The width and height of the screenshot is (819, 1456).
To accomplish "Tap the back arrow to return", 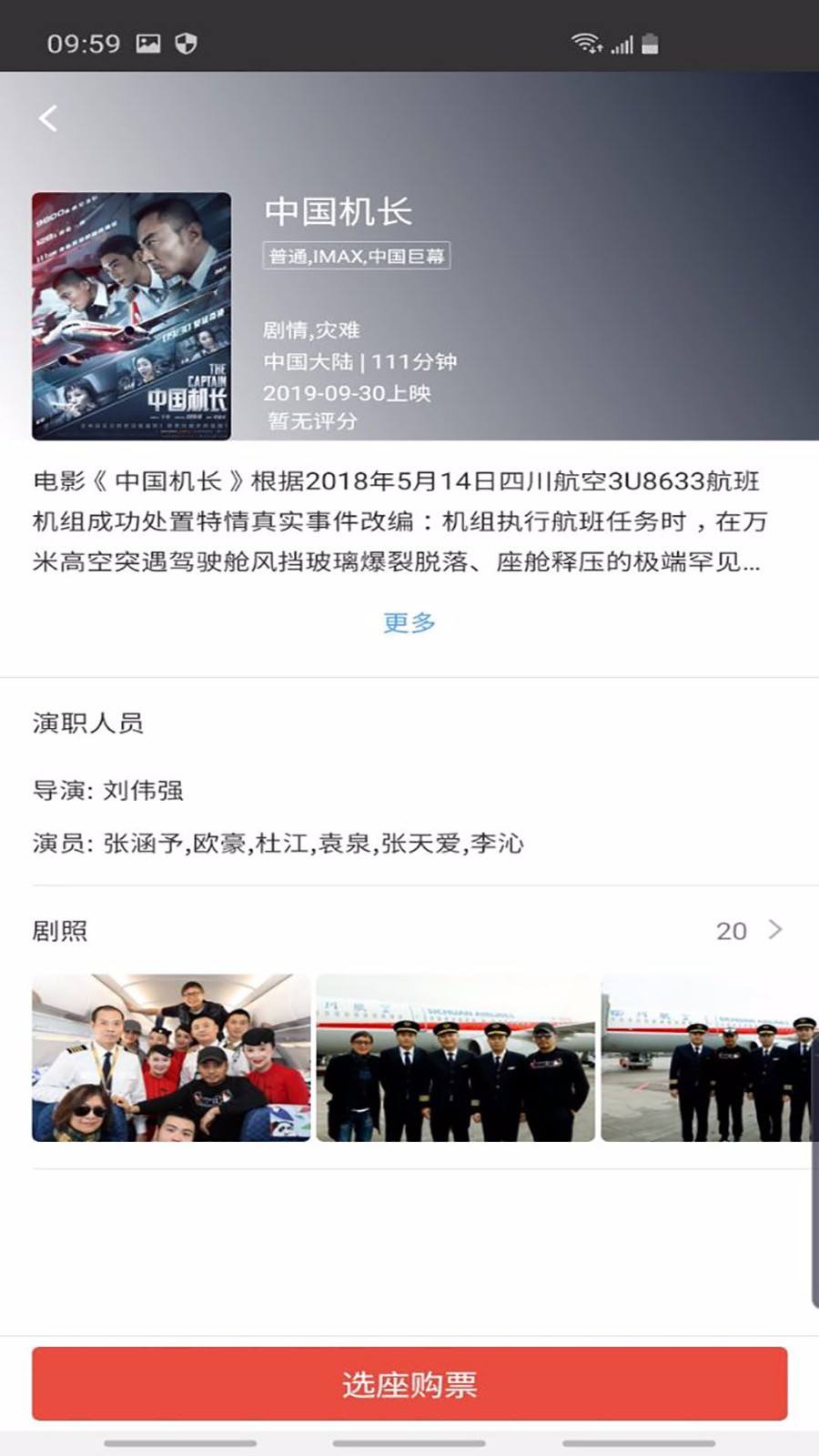I will (x=48, y=116).
